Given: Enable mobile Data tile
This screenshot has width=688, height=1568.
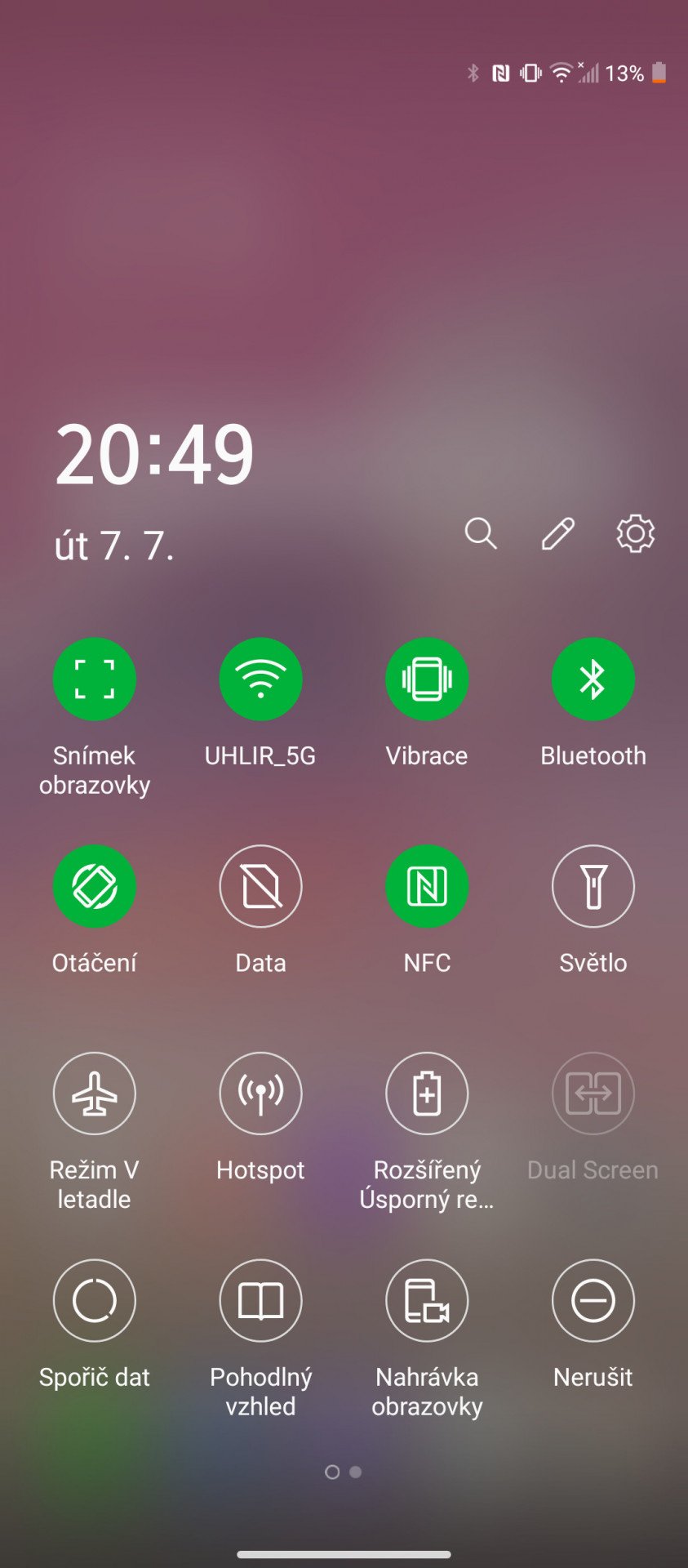Looking at the screenshot, I should click(260, 887).
